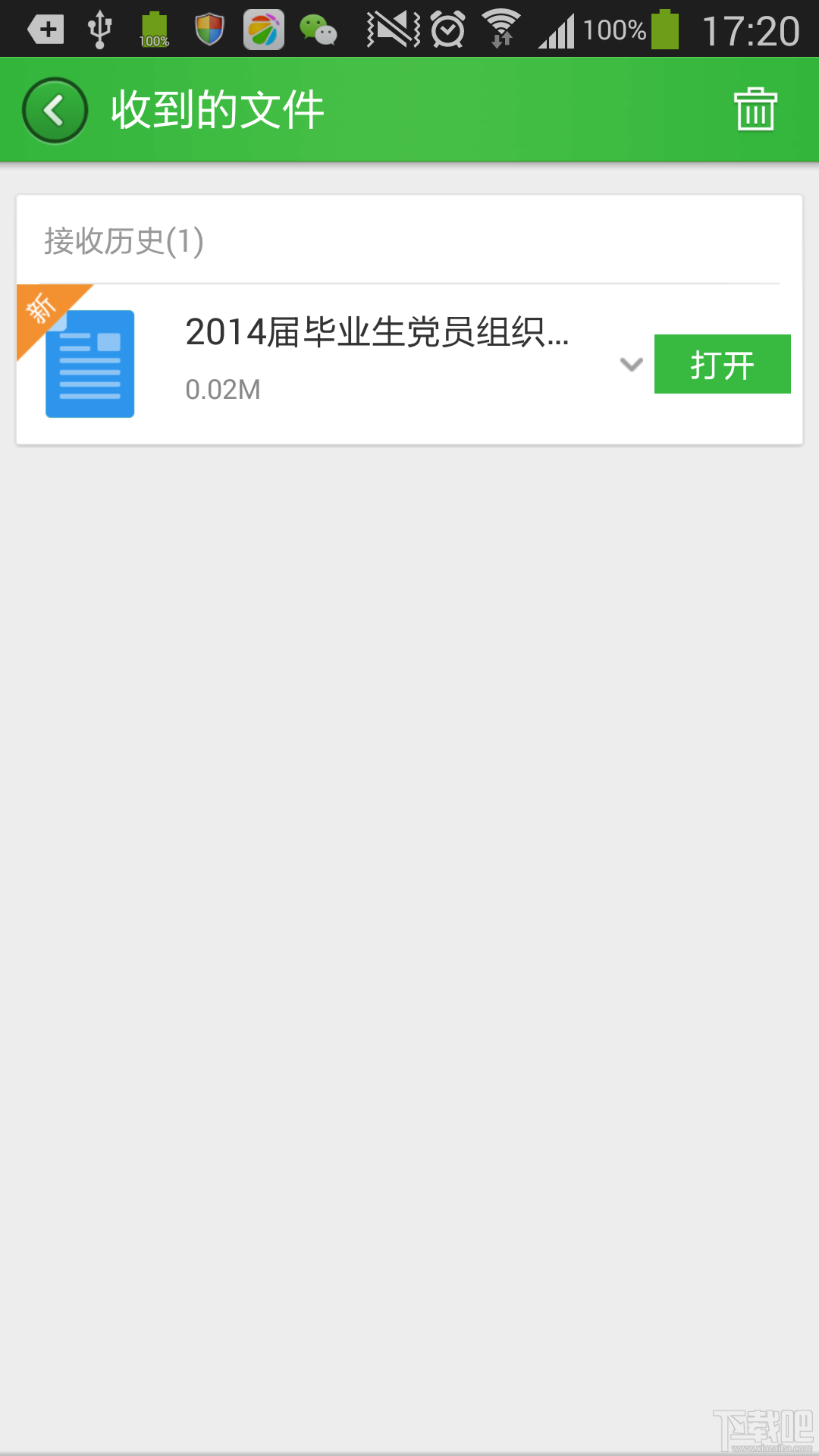Open the trash icon to delete received files

pos(755,108)
